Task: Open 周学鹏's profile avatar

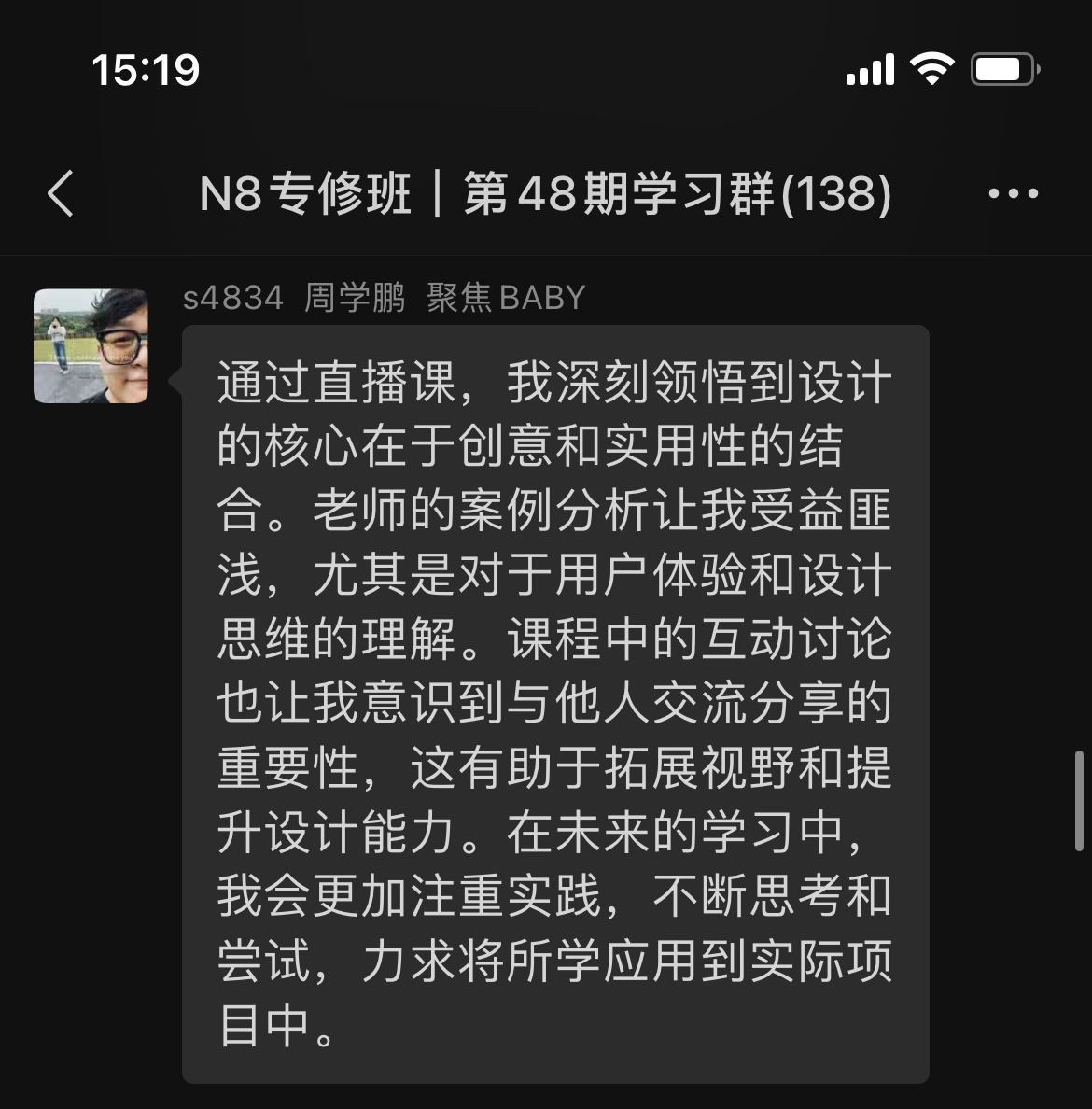Action: (91, 346)
